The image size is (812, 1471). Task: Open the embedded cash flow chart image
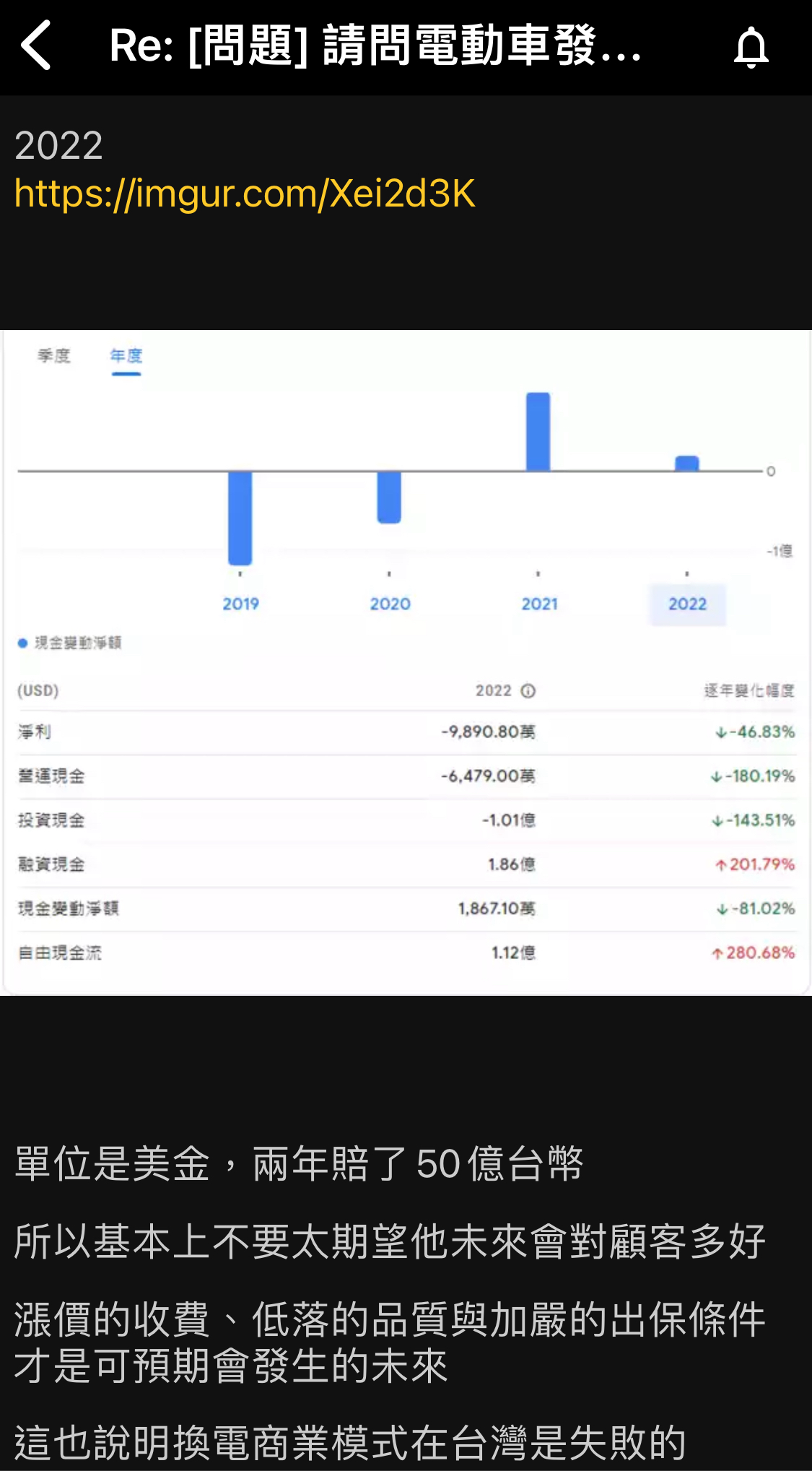(406, 662)
